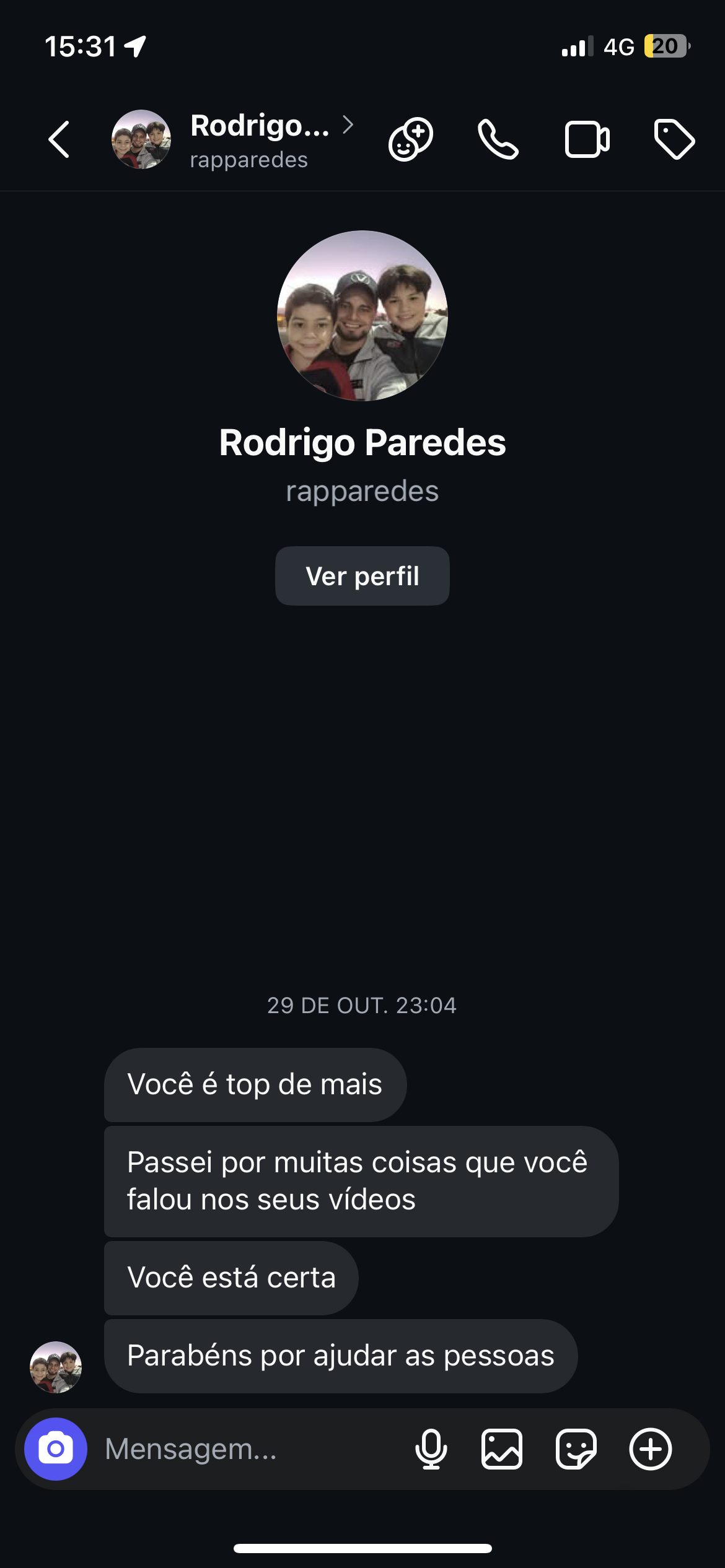Image resolution: width=725 pixels, height=1568 pixels.
Task: Go back to the inbox list
Action: (59, 139)
